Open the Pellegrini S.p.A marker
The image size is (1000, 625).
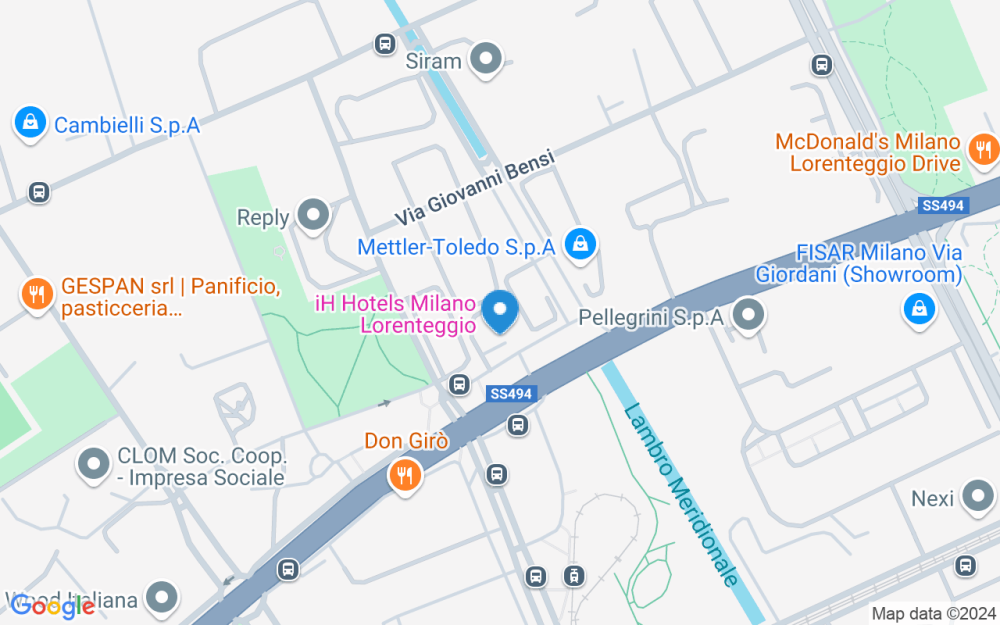tap(747, 316)
